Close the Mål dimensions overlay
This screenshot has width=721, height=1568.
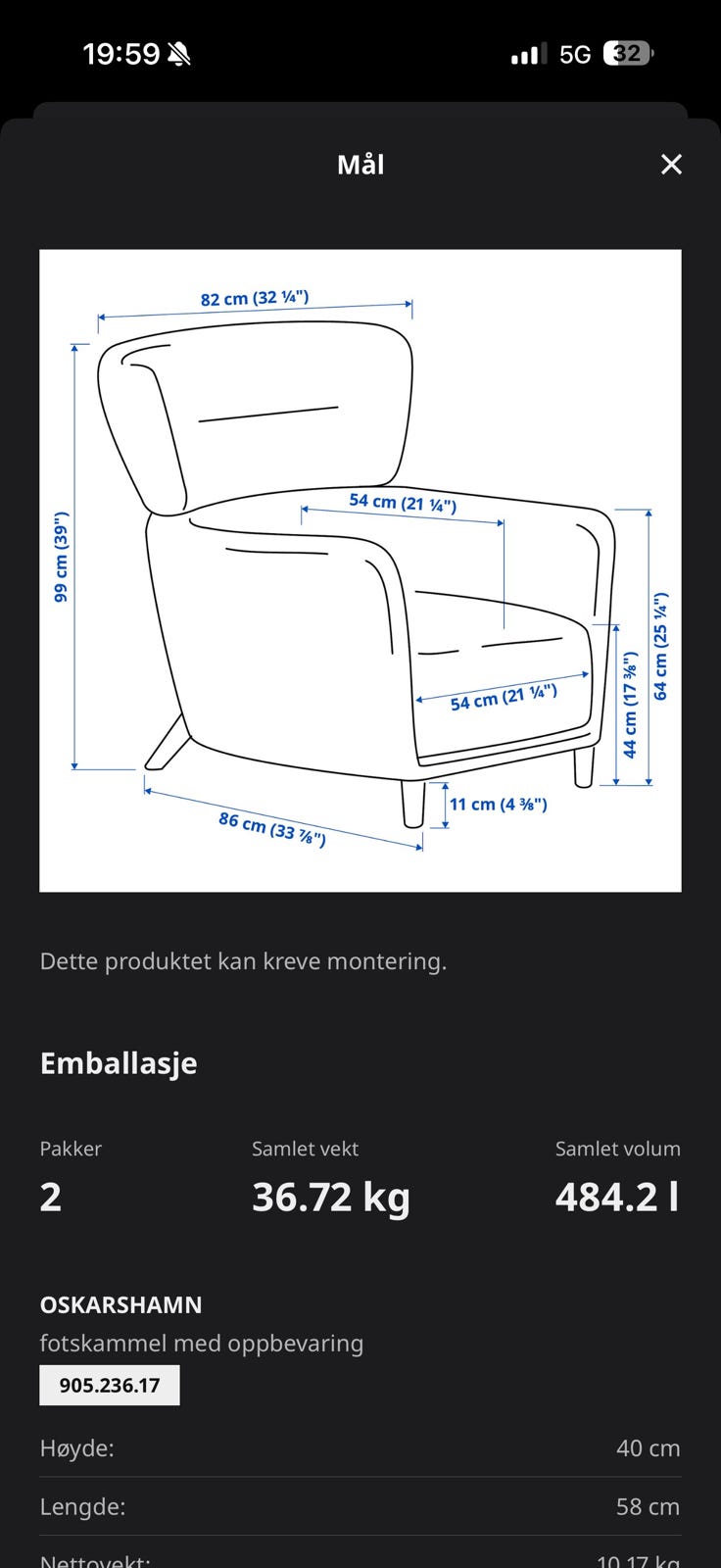pos(671,164)
